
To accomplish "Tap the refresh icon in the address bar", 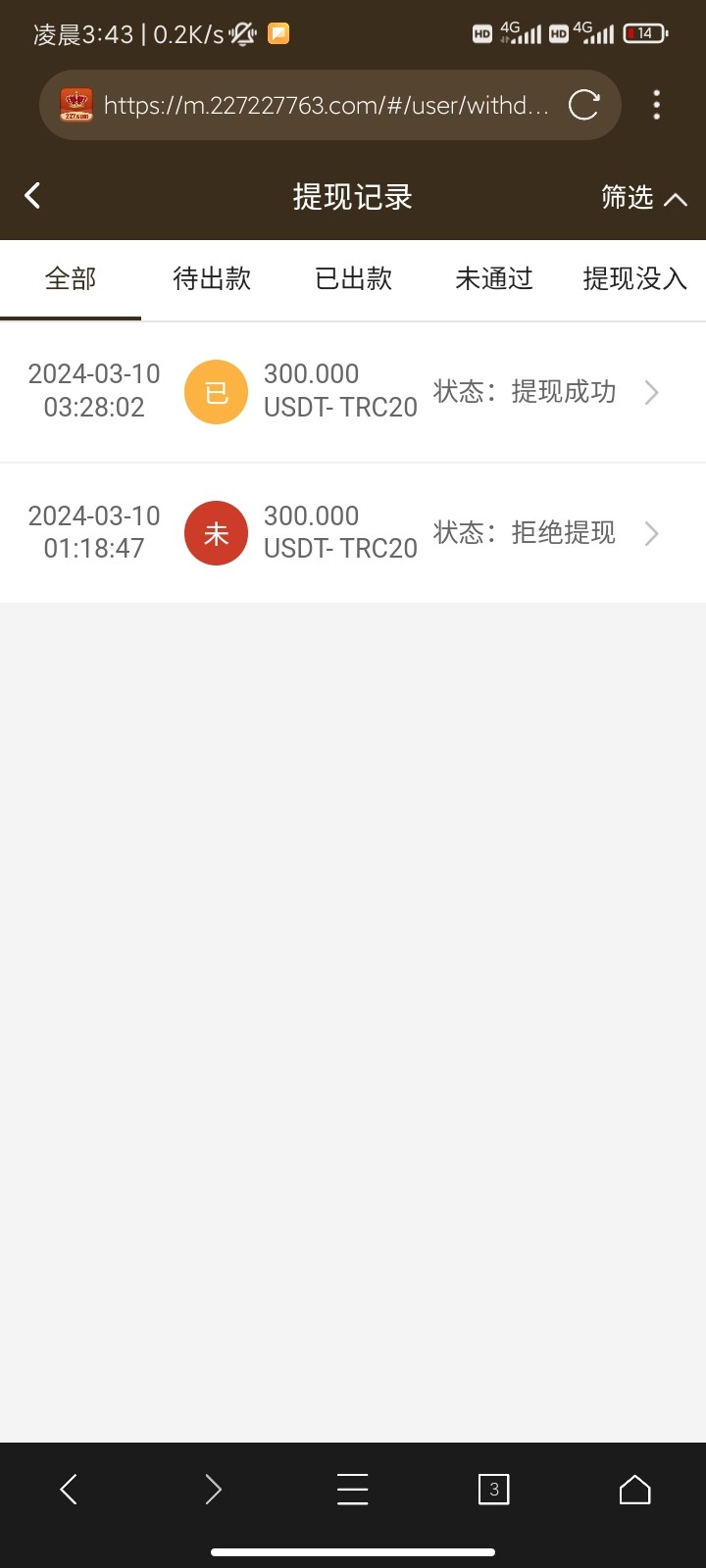I will tap(584, 105).
